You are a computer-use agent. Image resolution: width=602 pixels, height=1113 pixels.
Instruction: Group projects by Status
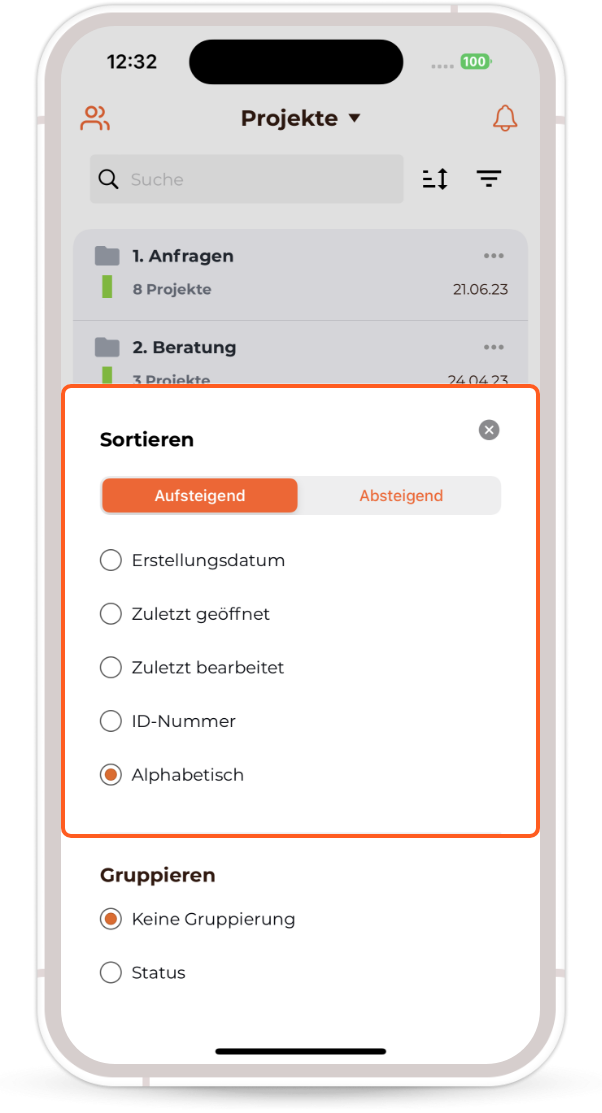click(143, 972)
